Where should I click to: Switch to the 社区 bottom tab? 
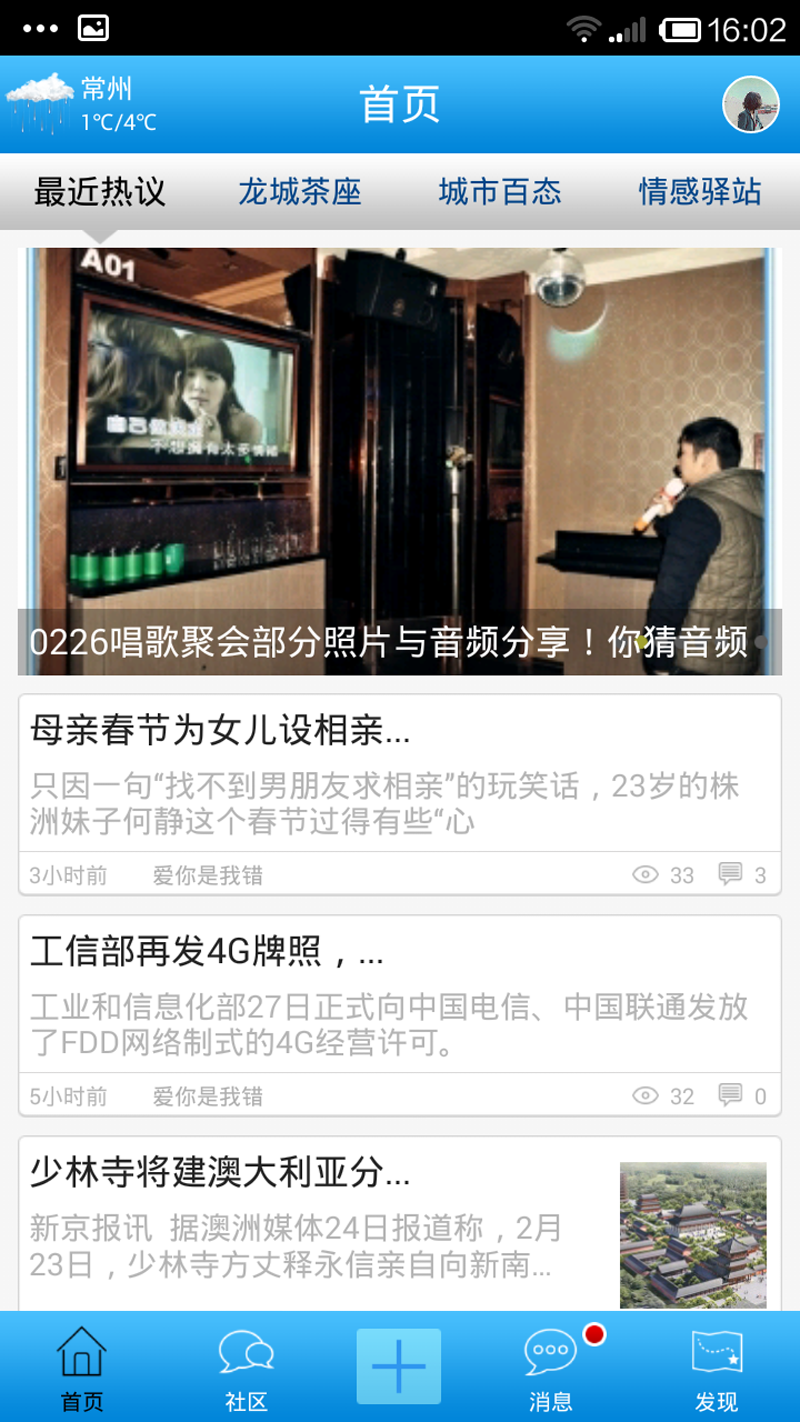tap(246, 1367)
